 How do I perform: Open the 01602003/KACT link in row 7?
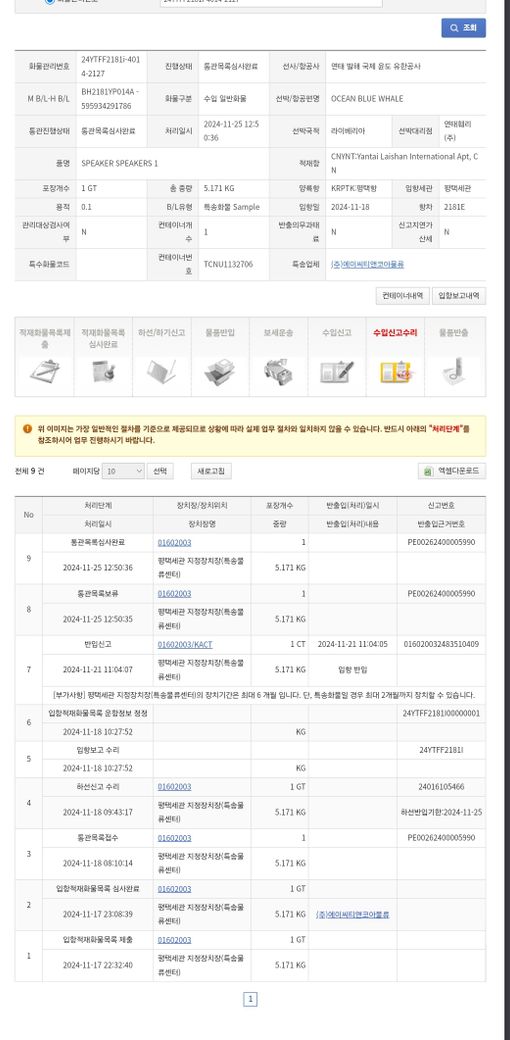(185, 644)
